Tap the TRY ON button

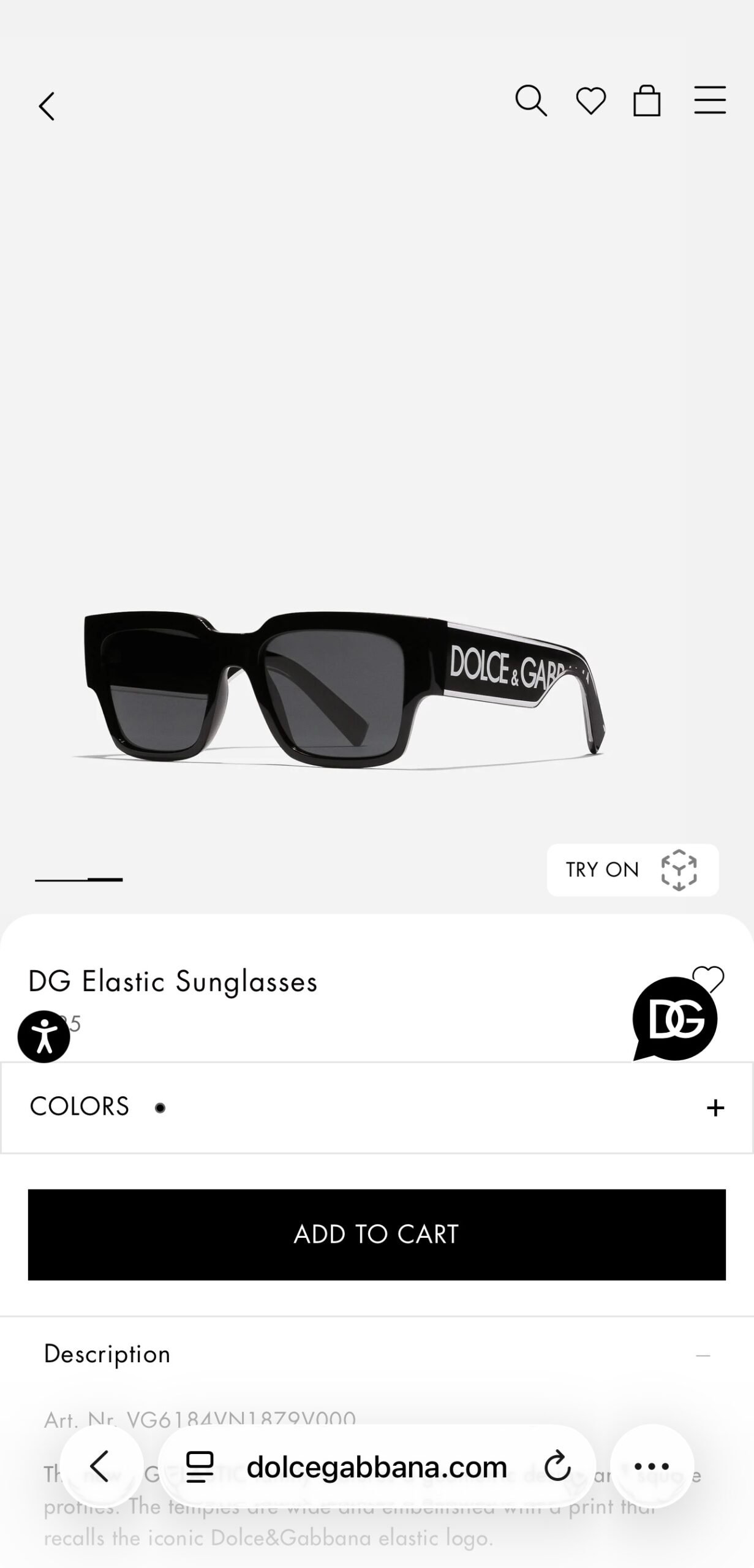633,870
